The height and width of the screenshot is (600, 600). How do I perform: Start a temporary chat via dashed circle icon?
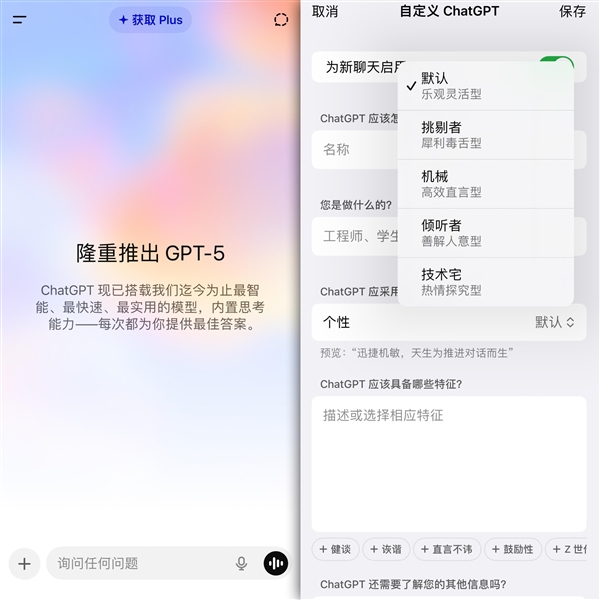[281, 20]
